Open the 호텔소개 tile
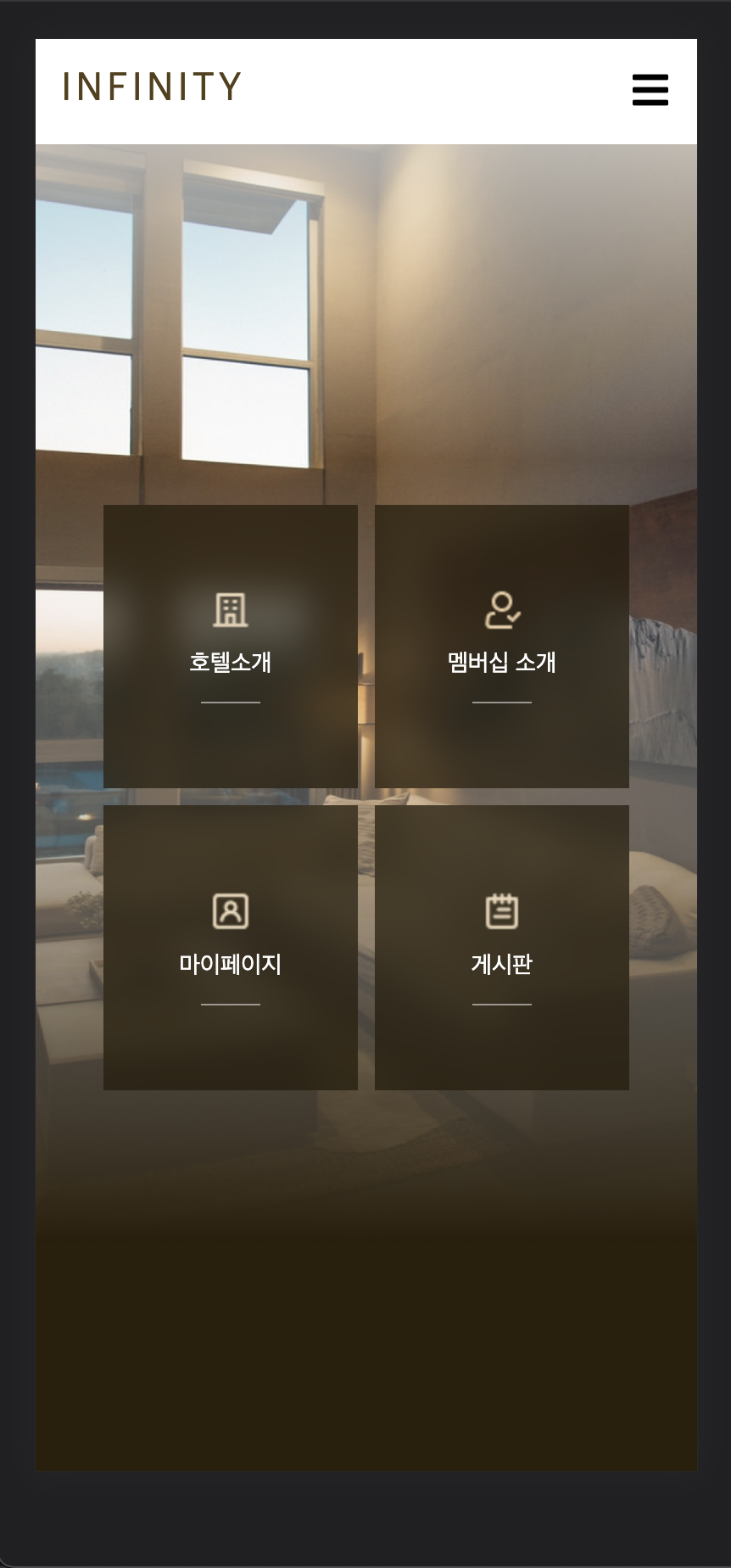This screenshot has width=731, height=1568. pos(231,647)
